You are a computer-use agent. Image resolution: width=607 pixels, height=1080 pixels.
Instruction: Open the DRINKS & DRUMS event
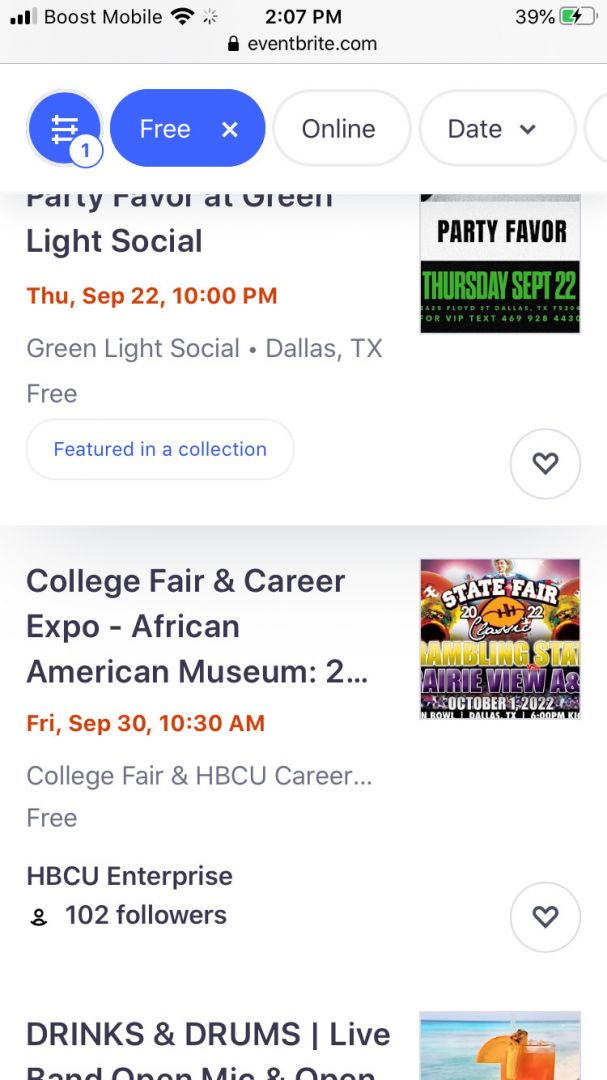pyautogui.click(x=208, y=1035)
